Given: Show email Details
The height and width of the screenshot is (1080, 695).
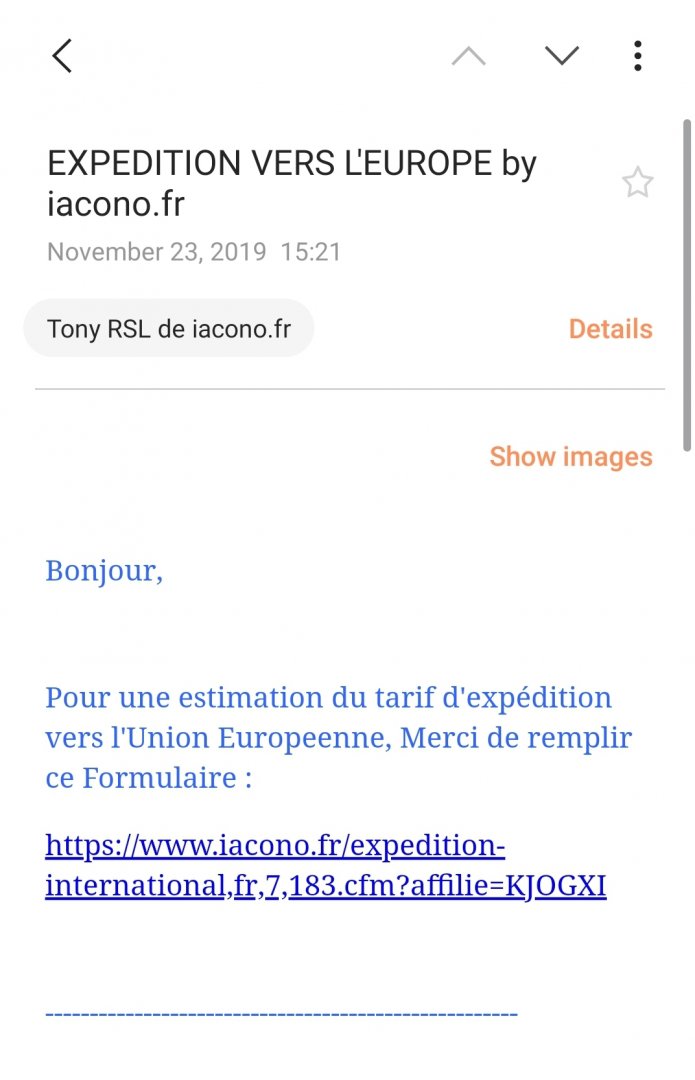Looking at the screenshot, I should click(610, 329).
